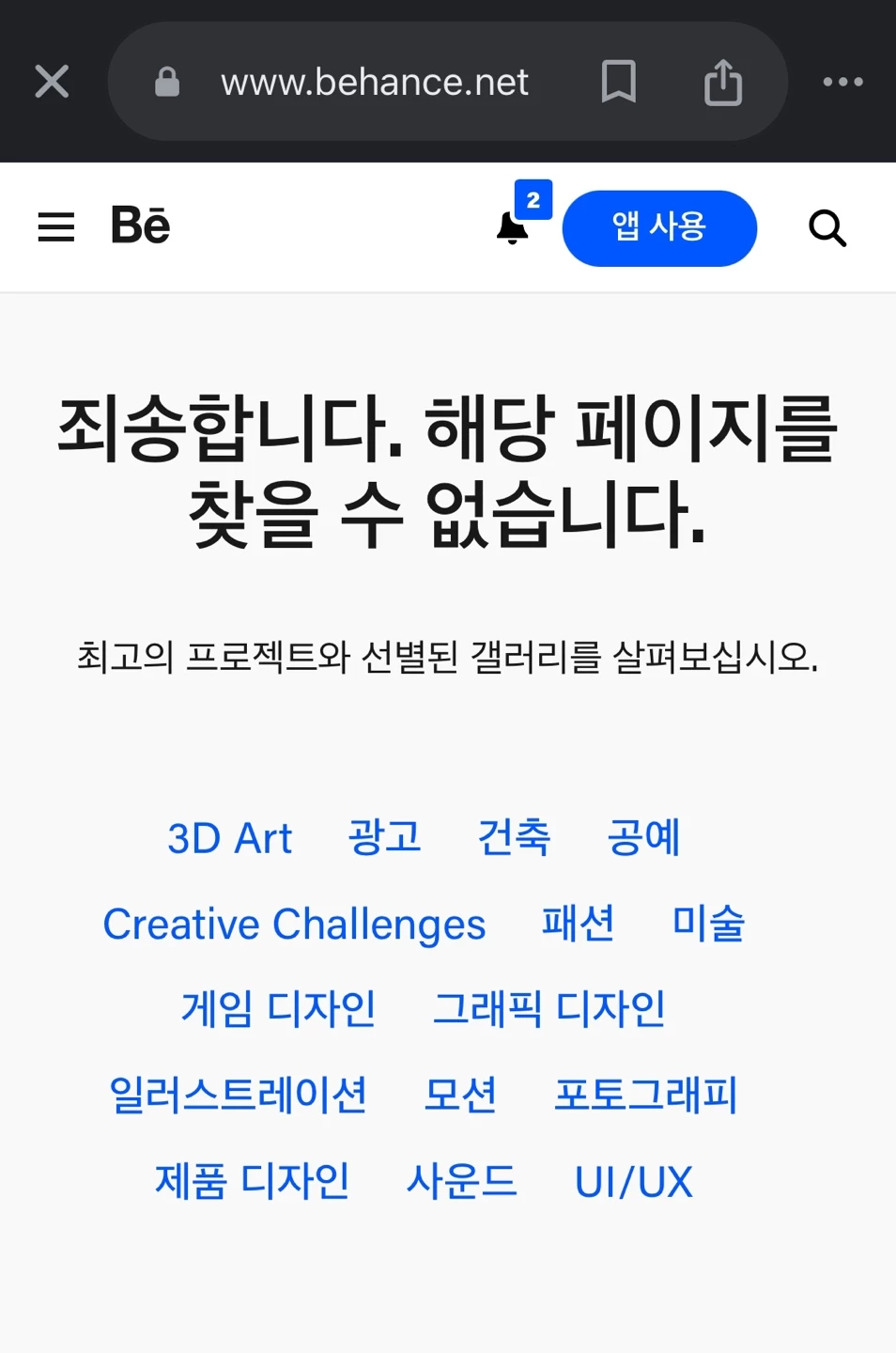Screen dimensions: 896x1353
Task: Bookmark this Behance page
Action: click(x=618, y=82)
